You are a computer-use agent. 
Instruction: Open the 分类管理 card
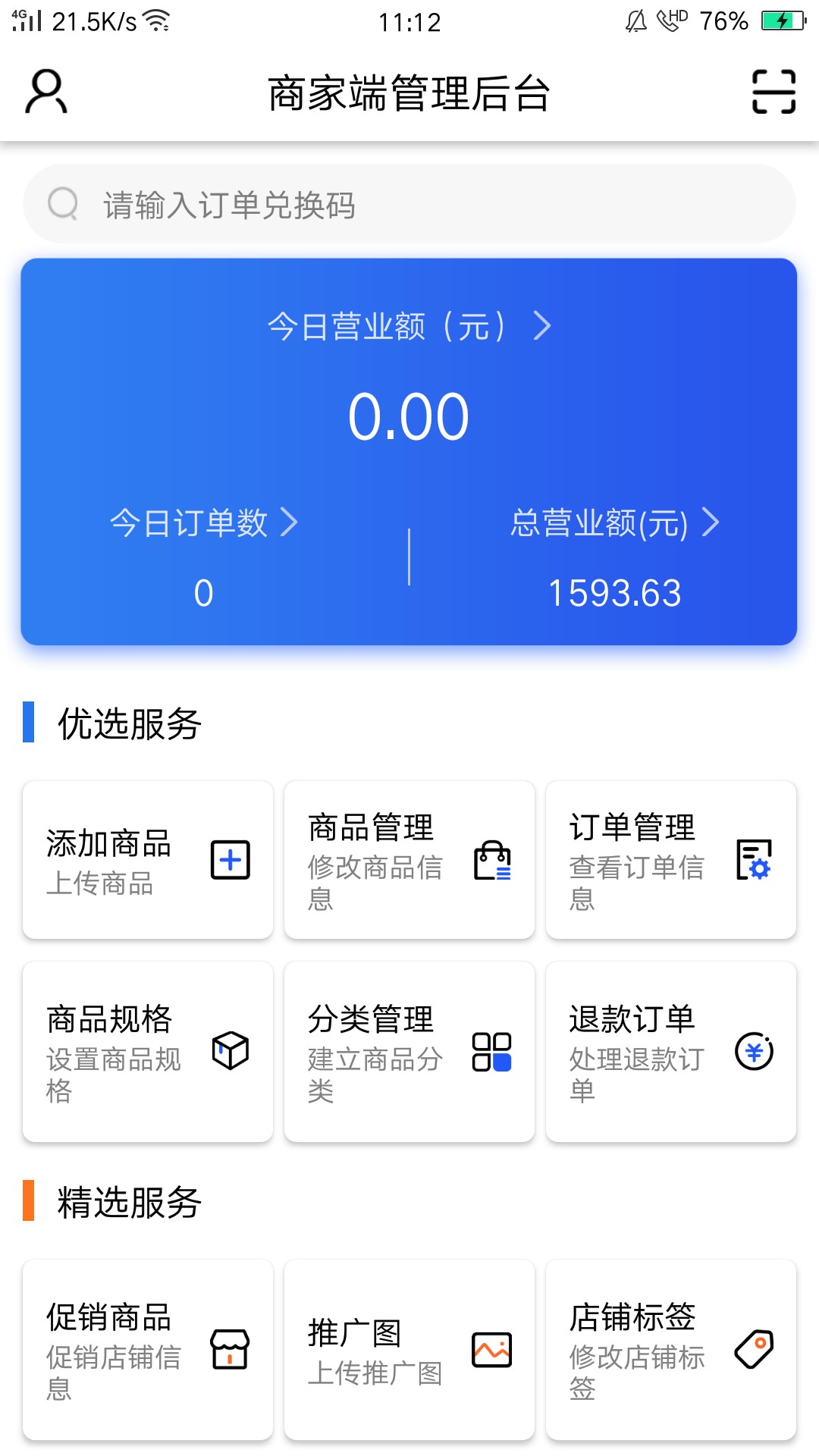(x=409, y=1052)
